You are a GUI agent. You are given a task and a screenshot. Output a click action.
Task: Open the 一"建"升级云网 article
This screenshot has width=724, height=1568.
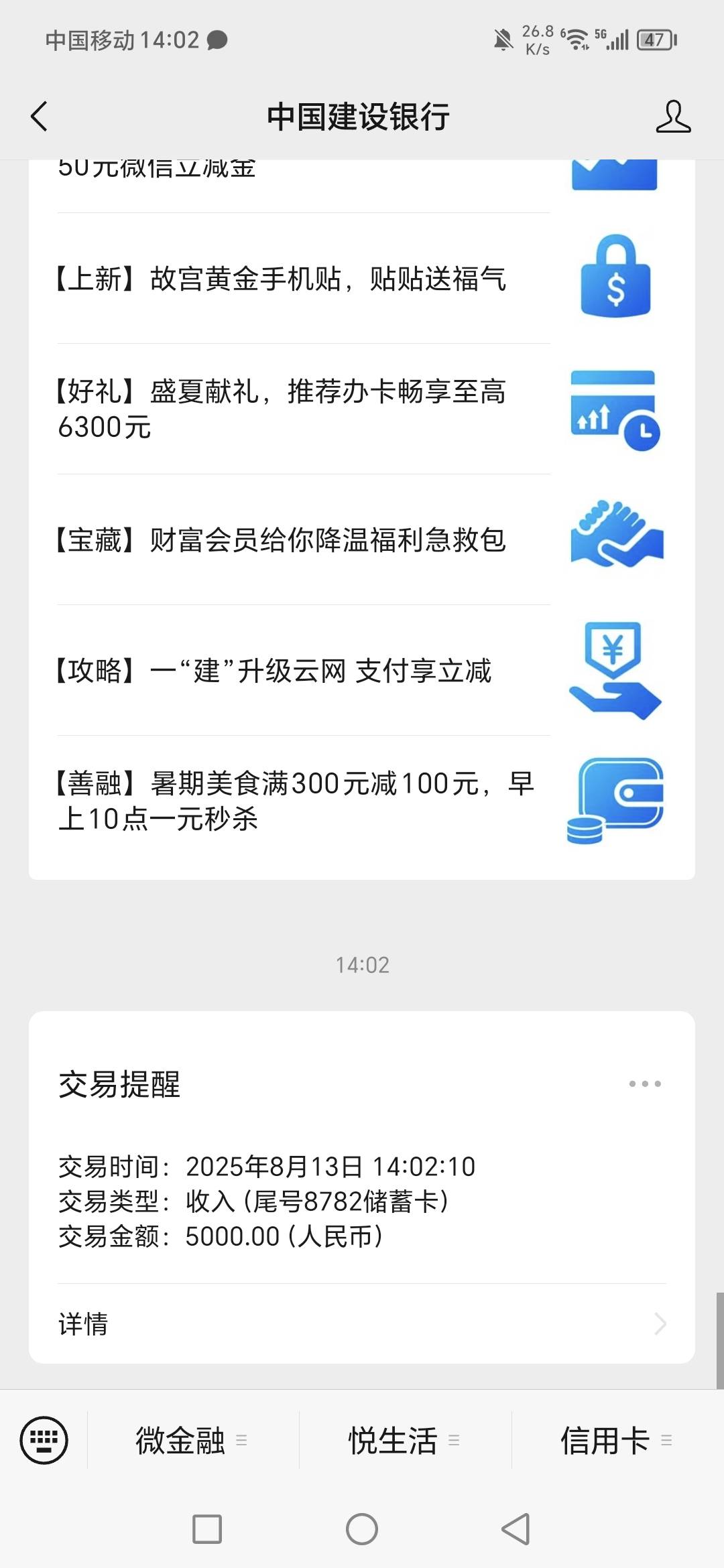[x=362, y=670]
